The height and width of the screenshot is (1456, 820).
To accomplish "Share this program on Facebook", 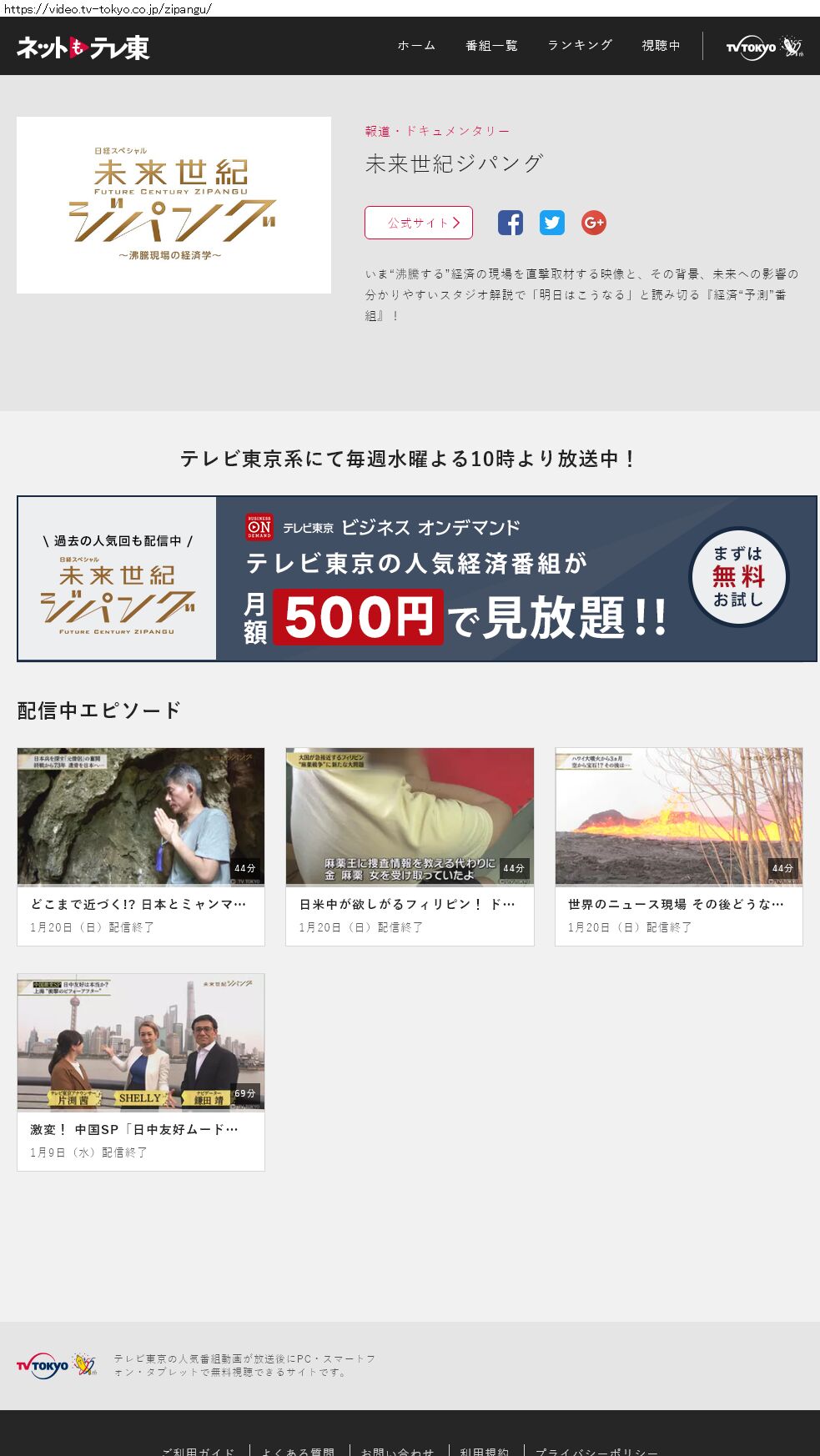I will 511,223.
